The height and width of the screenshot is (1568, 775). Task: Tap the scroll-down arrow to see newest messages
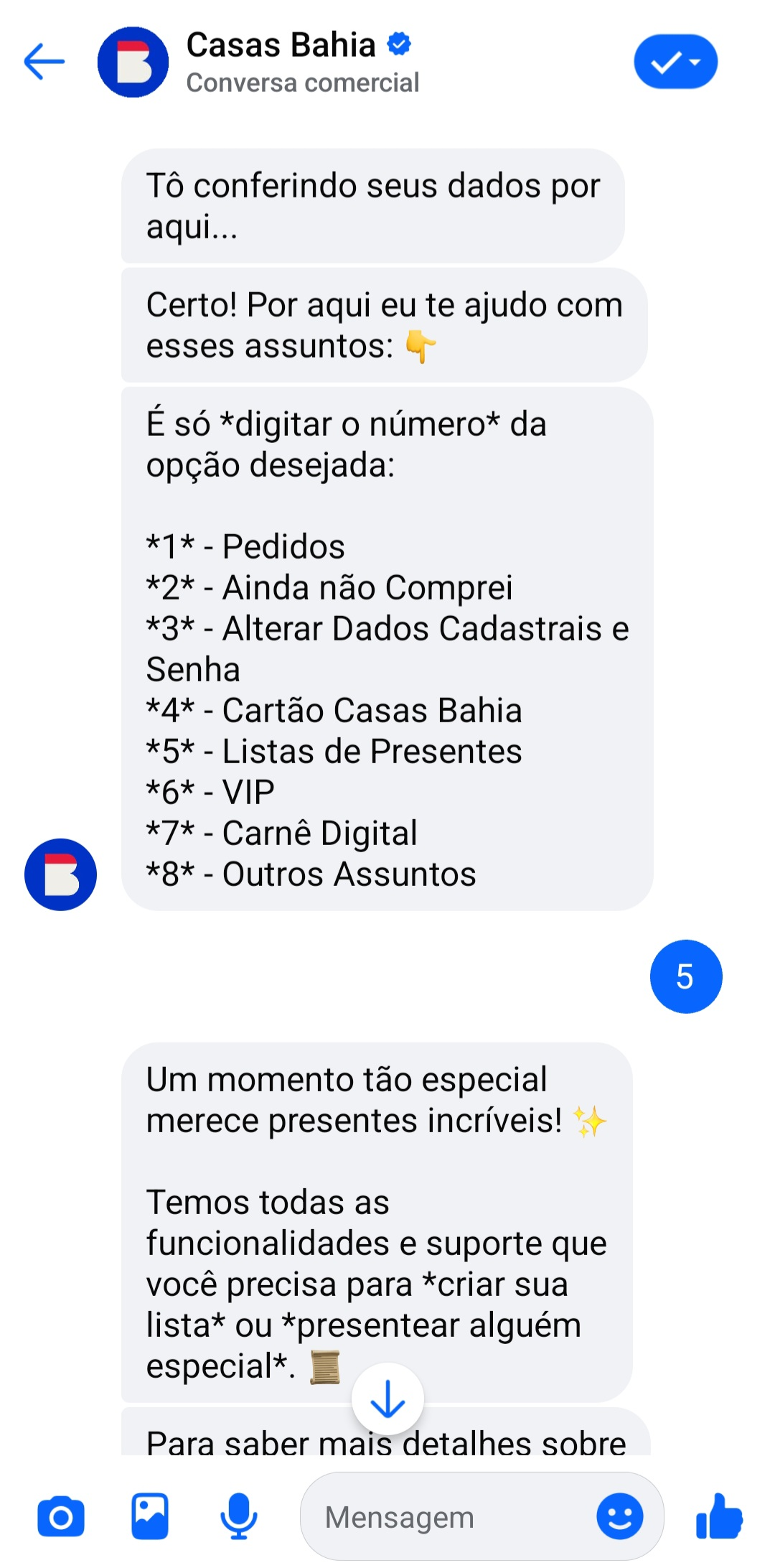click(x=387, y=1397)
